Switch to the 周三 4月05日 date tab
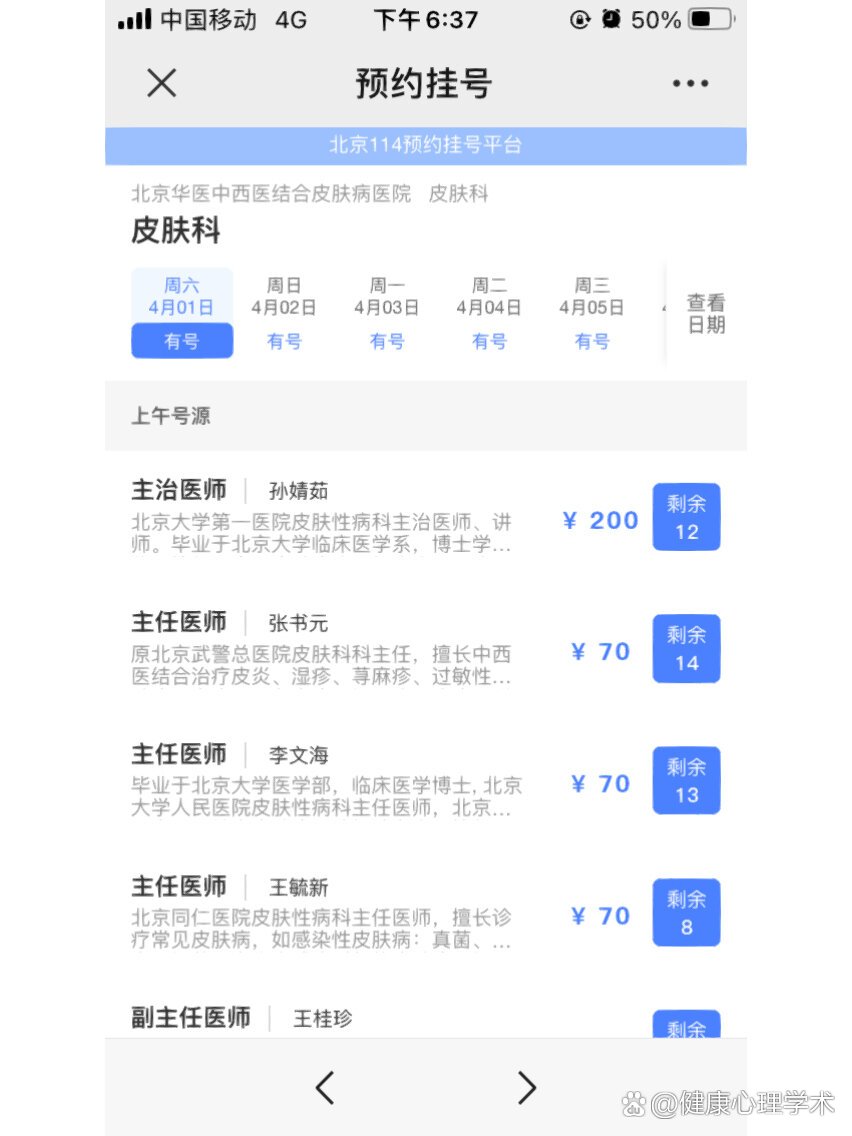This screenshot has width=852, height=1136. [x=592, y=310]
